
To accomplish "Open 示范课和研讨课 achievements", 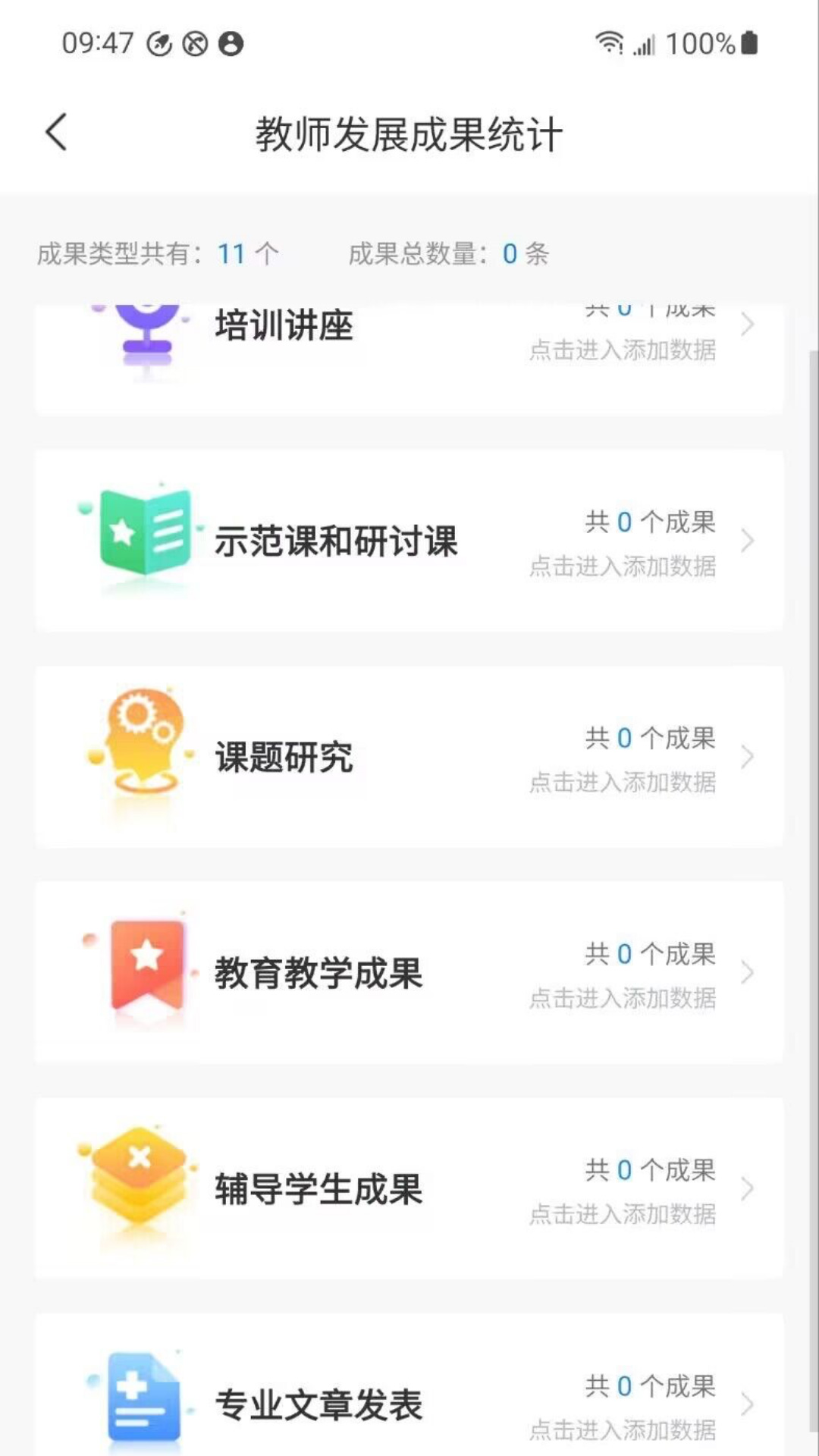I will click(x=409, y=541).
